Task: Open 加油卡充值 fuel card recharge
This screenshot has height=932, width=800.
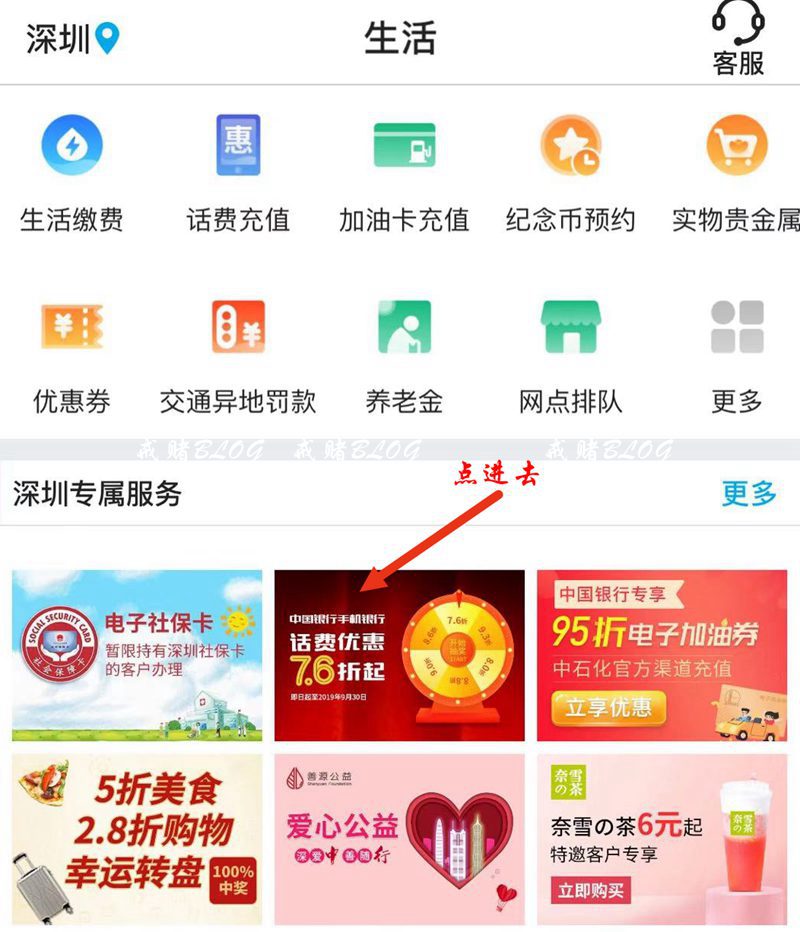Action: click(404, 173)
